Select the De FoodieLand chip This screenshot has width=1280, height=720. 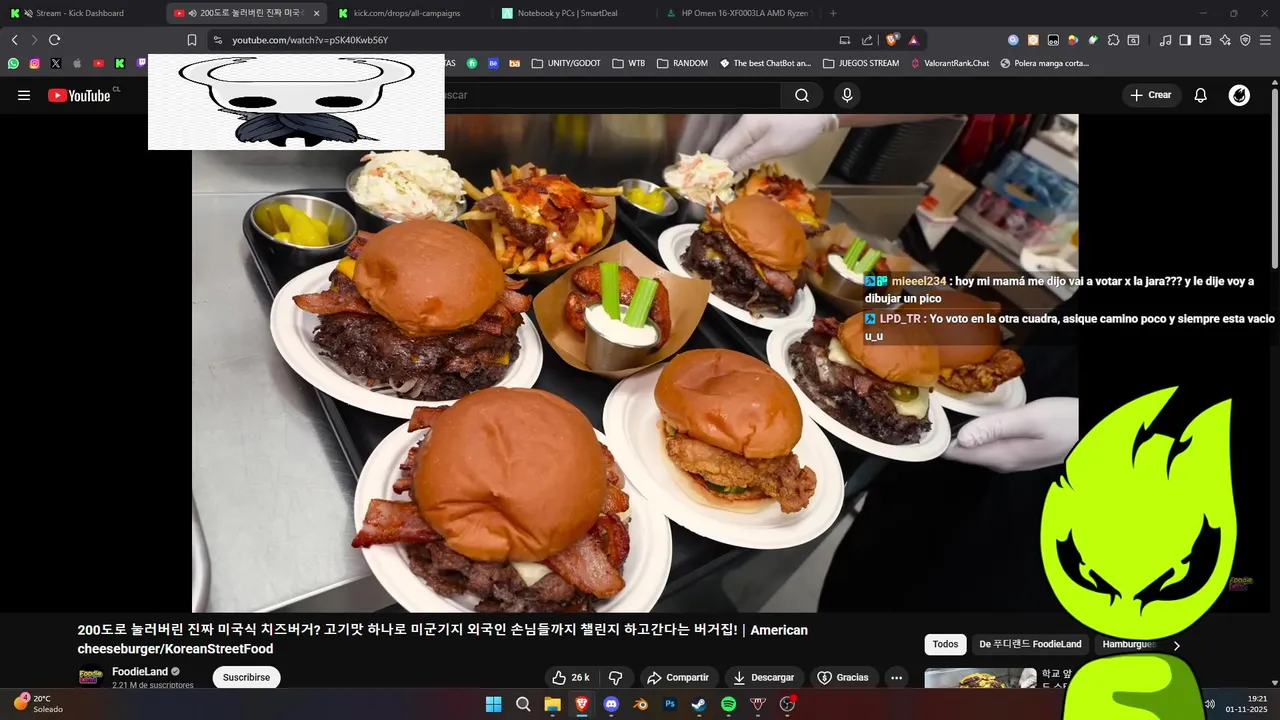click(1029, 644)
